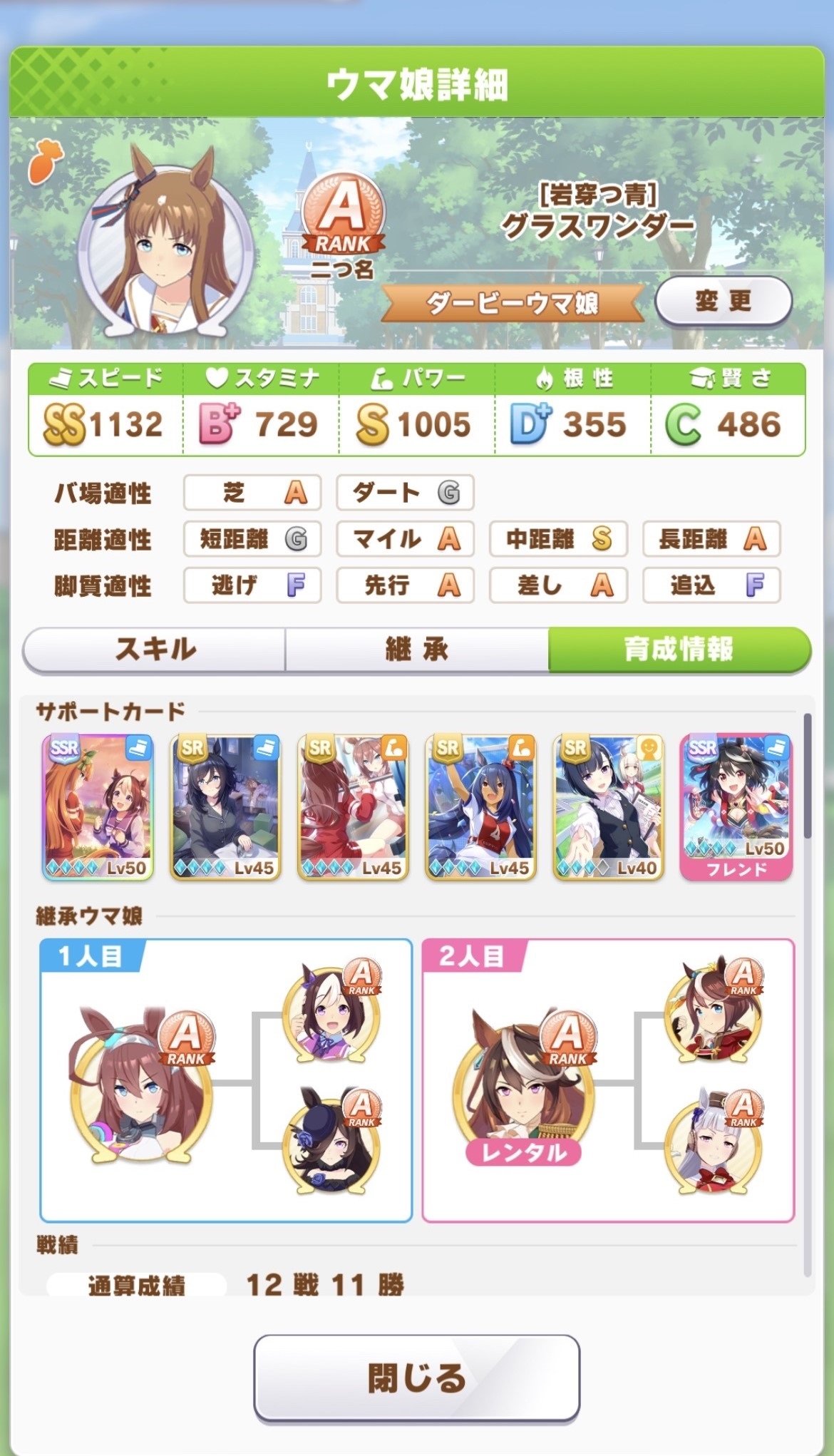Switch to the スキル tab
This screenshot has width=834, height=1456.
tap(155, 650)
